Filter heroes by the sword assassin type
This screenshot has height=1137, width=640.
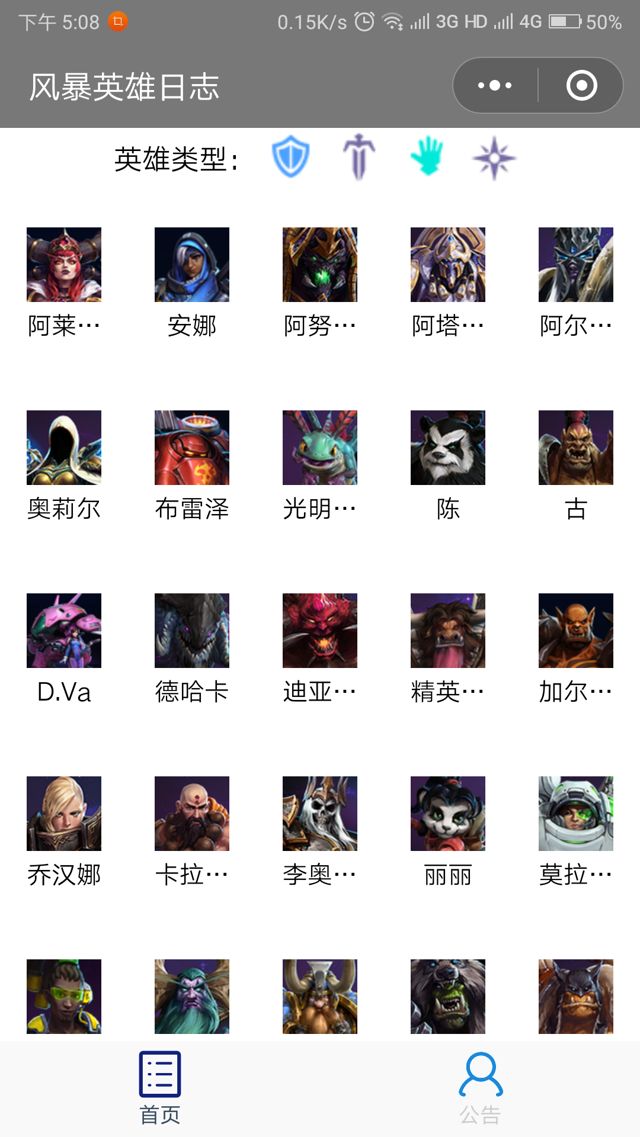(x=359, y=158)
